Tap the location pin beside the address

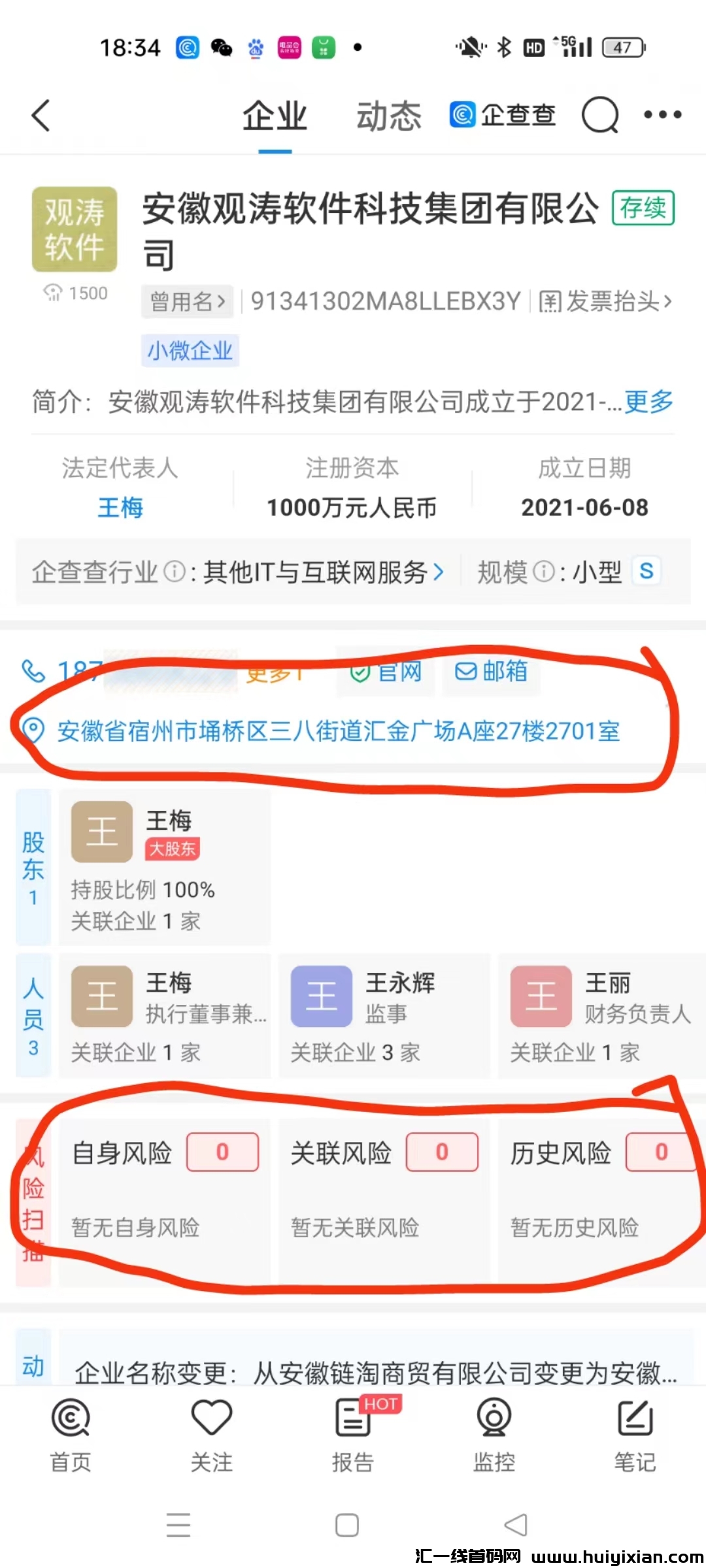(33, 733)
